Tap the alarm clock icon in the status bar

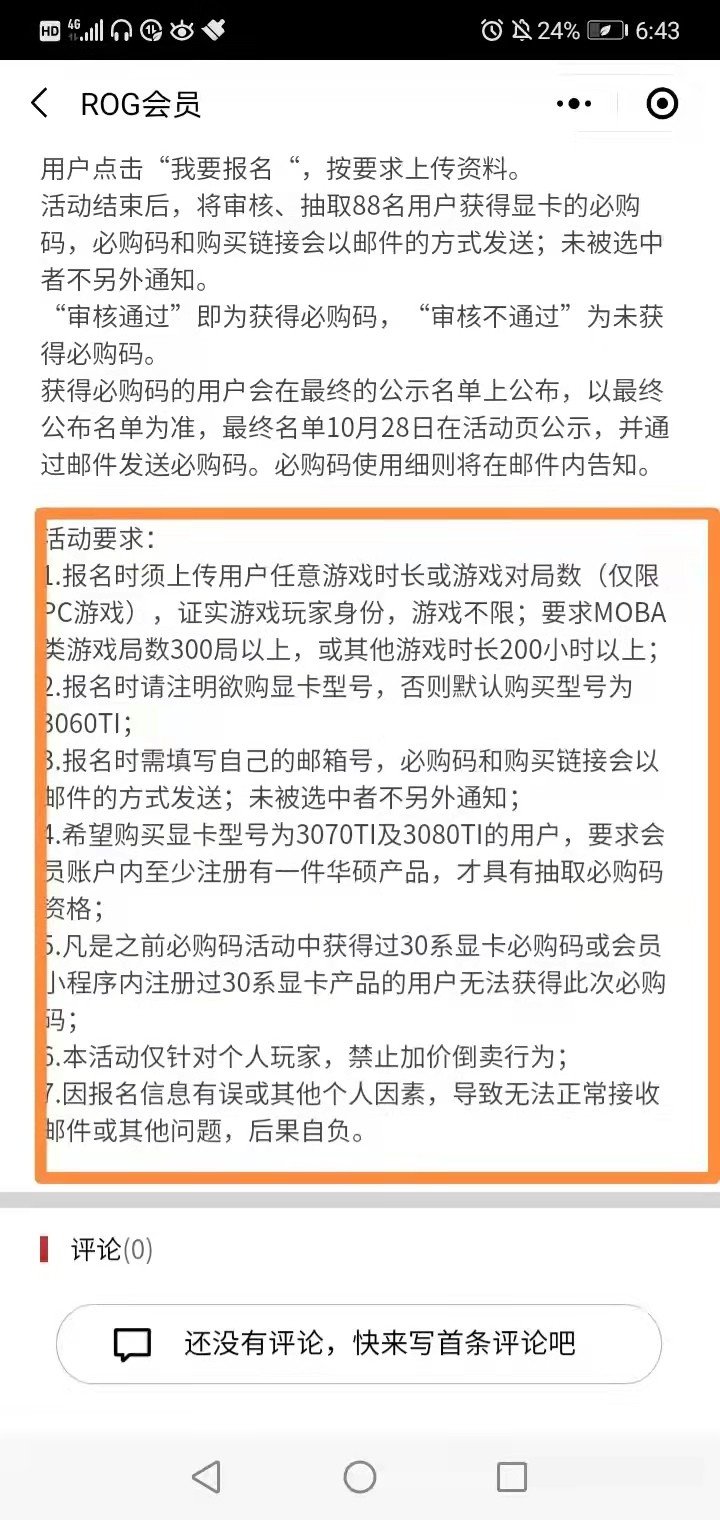click(490, 31)
